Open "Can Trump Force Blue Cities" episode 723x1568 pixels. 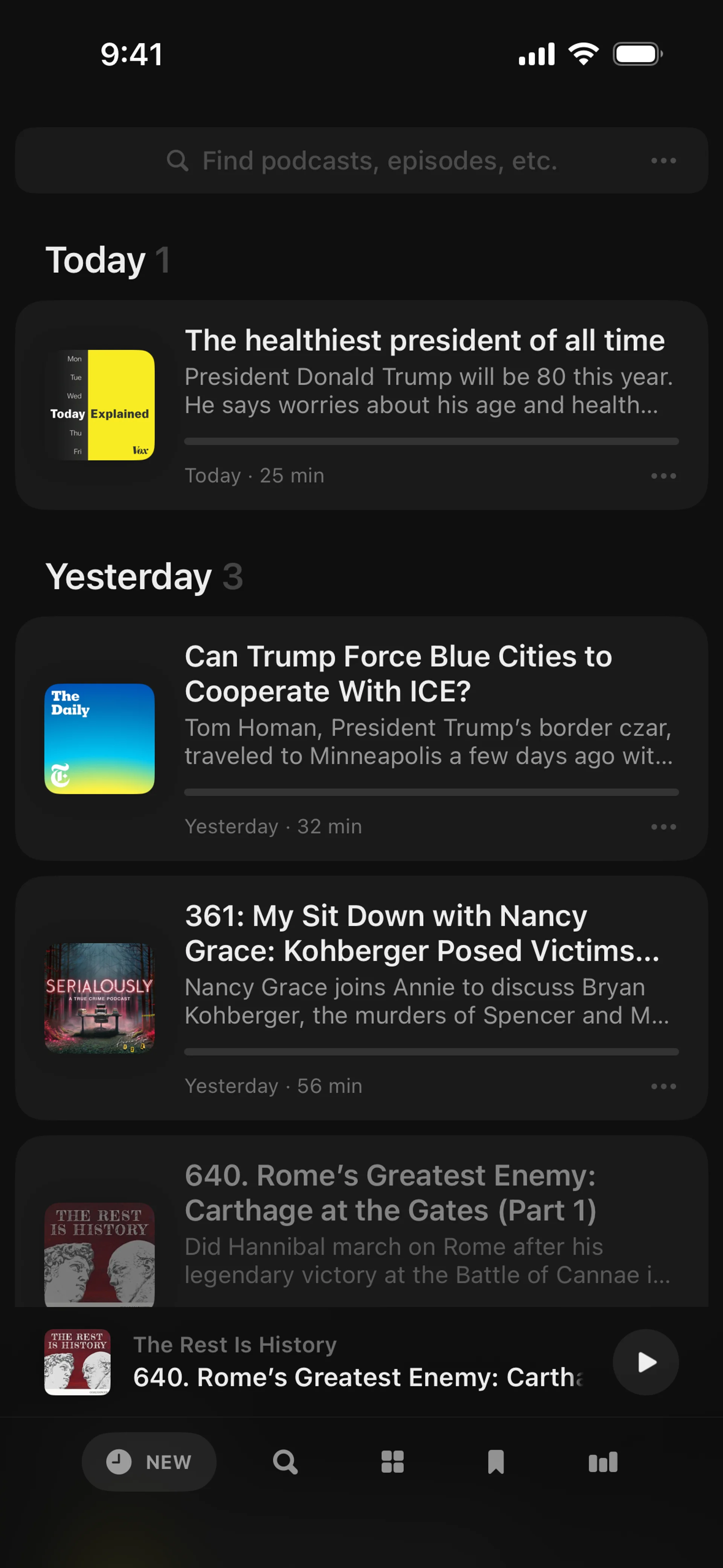click(398, 673)
